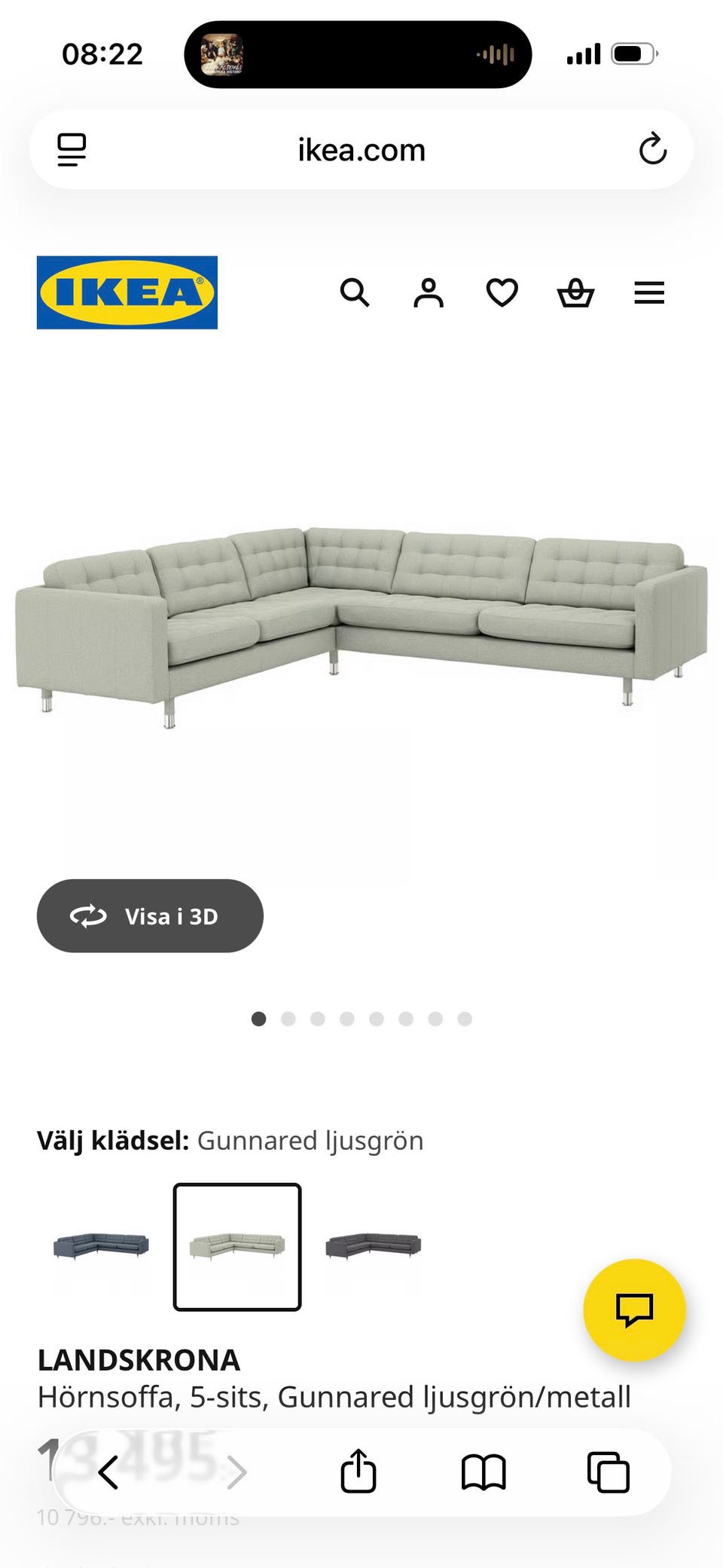Open the favorites heart icon
Viewport: 723px width, 1568px height.
[x=502, y=292]
